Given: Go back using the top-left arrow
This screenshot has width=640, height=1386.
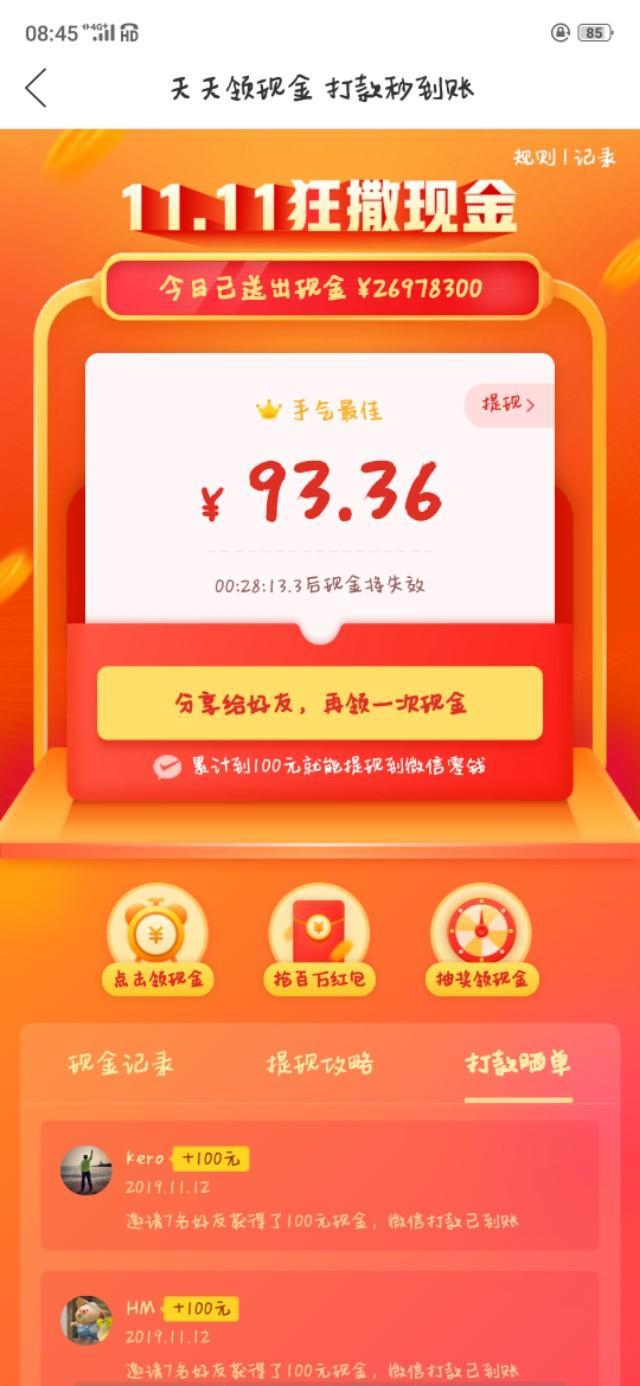Looking at the screenshot, I should click(x=36, y=88).
